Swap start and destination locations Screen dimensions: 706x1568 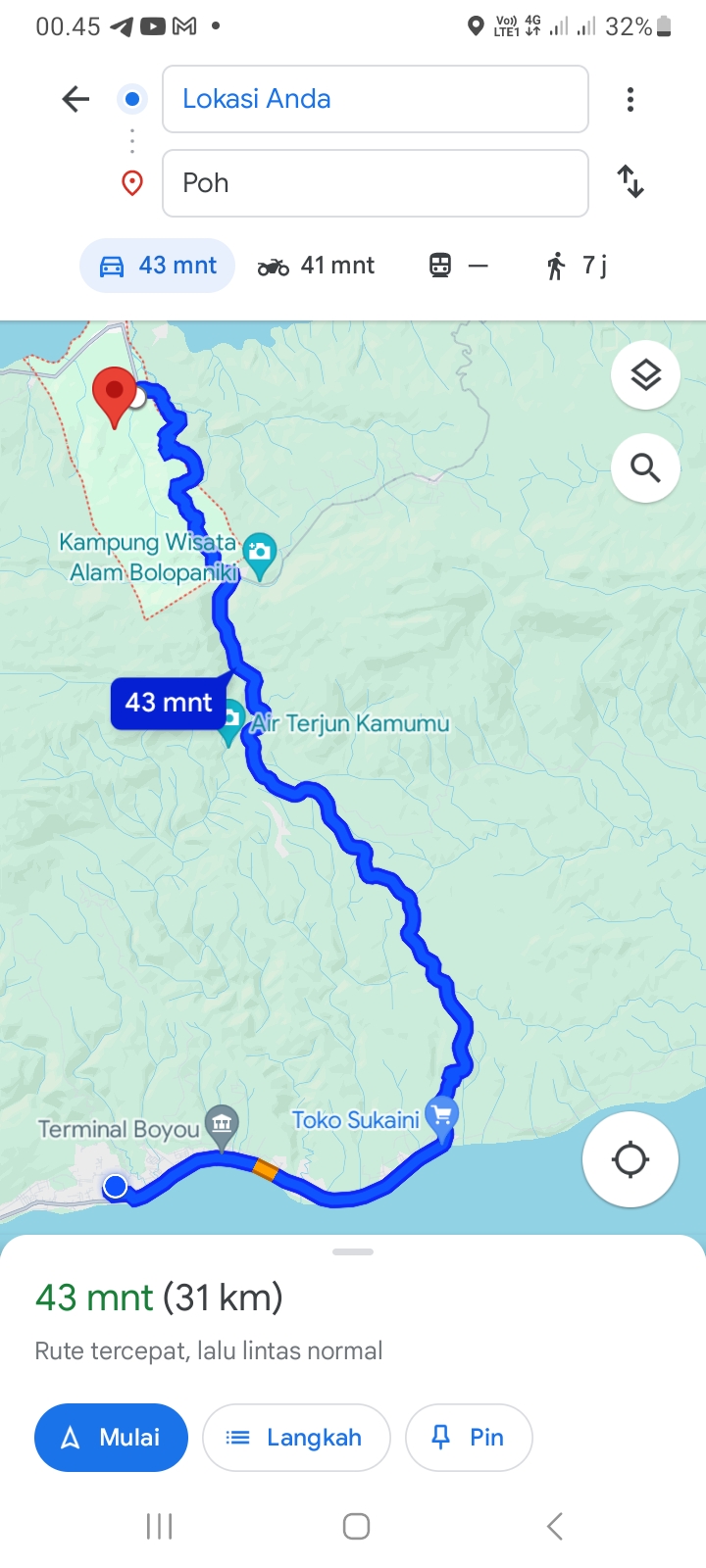(630, 182)
